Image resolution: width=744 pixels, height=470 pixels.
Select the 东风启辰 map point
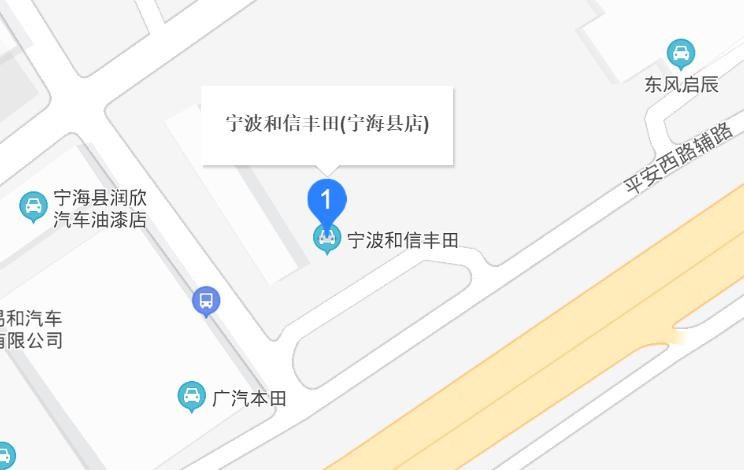coord(681,53)
